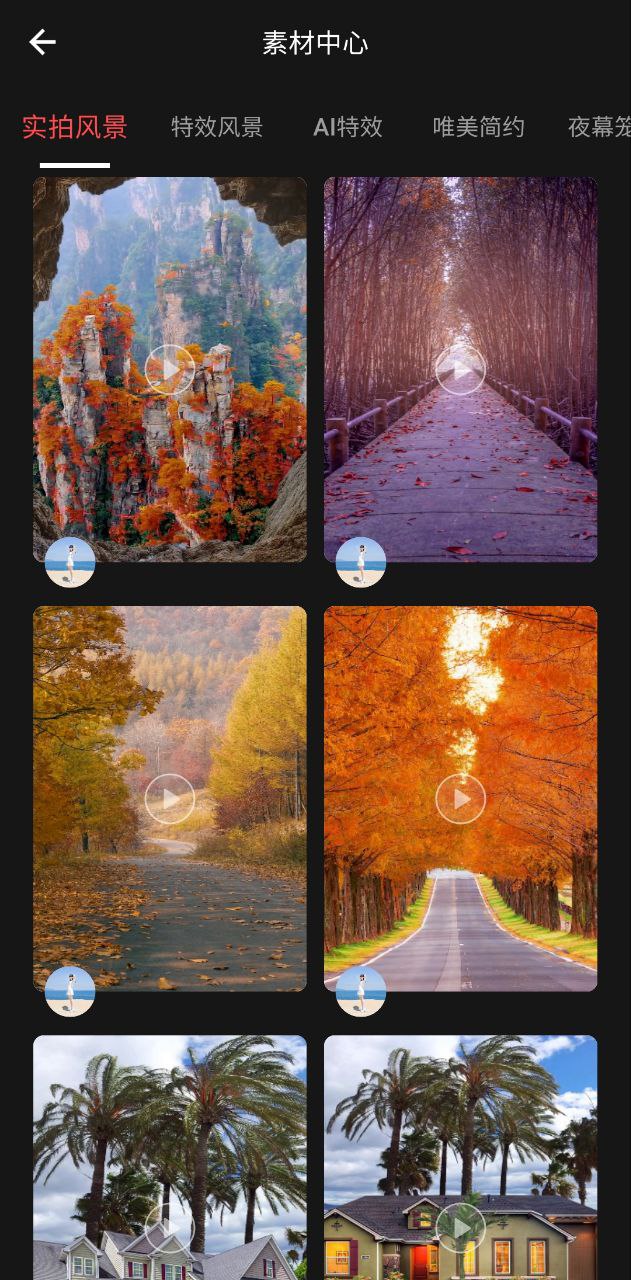
Task: Switch to the 特效风景 tab
Action: 217,127
